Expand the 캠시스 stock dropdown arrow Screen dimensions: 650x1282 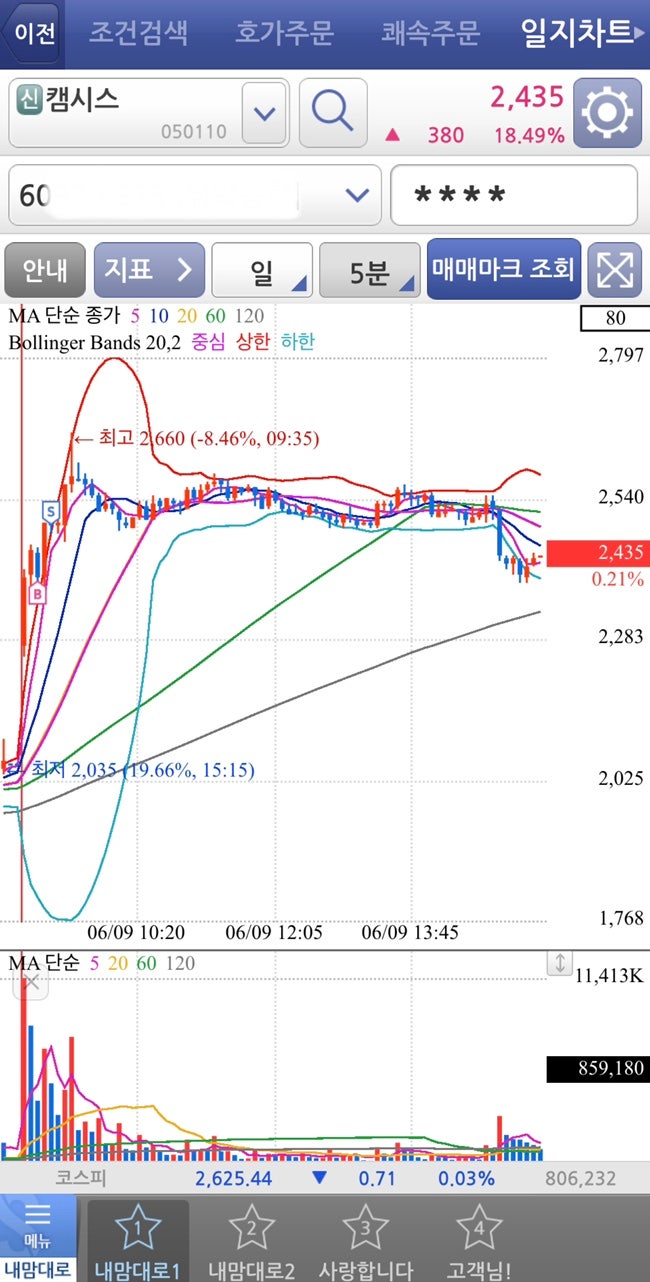pyautogui.click(x=264, y=113)
